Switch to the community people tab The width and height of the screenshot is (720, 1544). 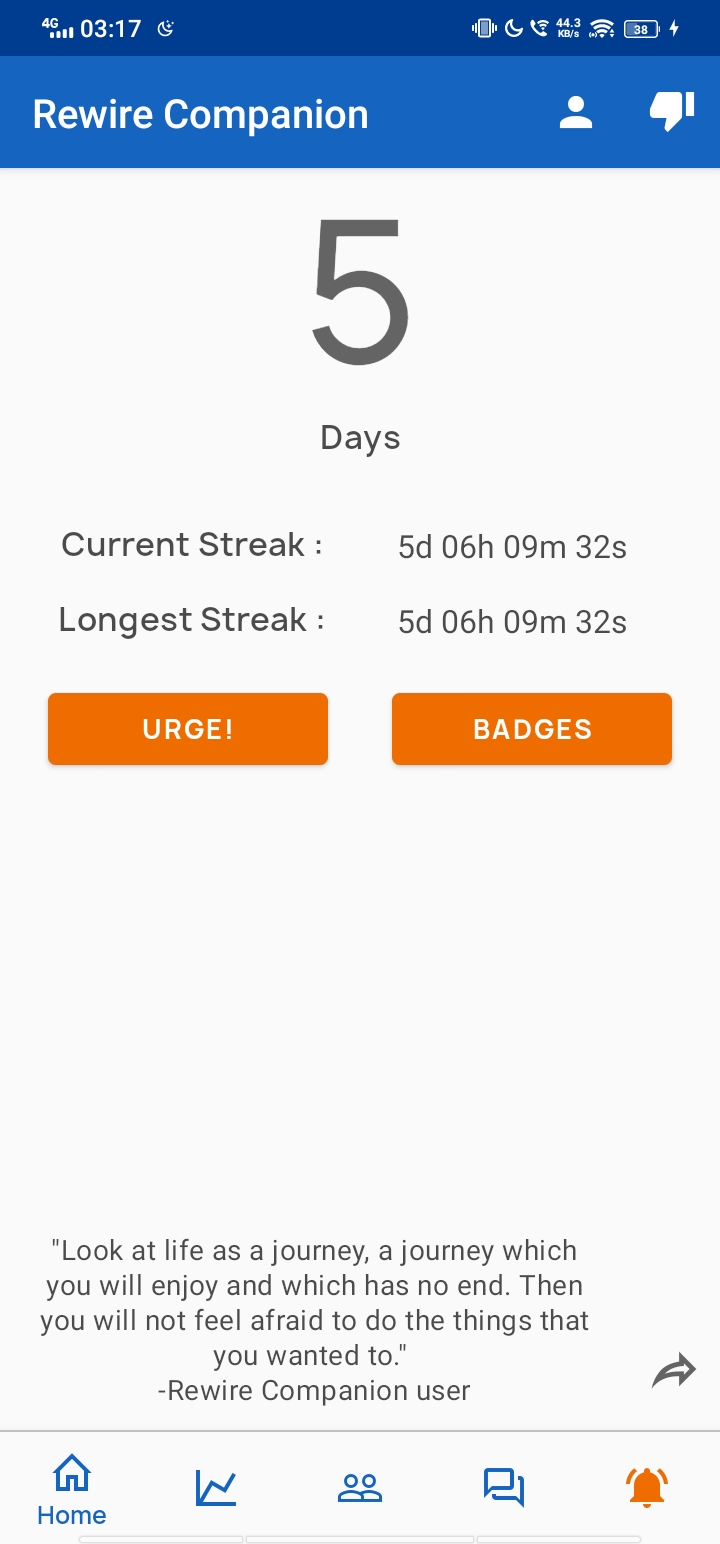coord(360,1488)
